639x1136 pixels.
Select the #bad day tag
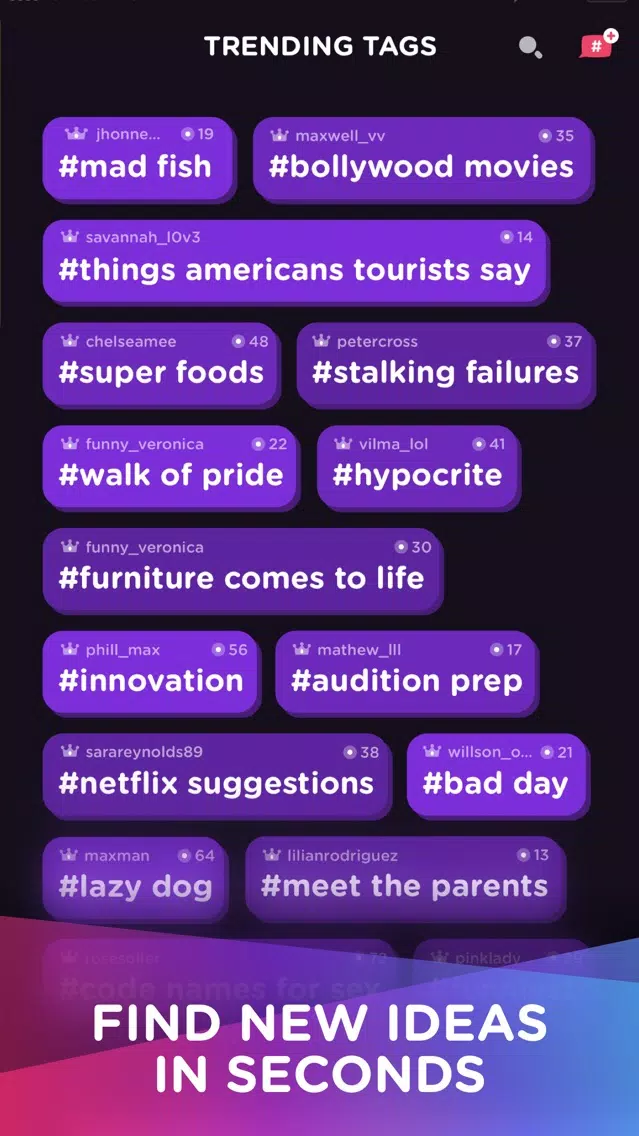(498, 774)
